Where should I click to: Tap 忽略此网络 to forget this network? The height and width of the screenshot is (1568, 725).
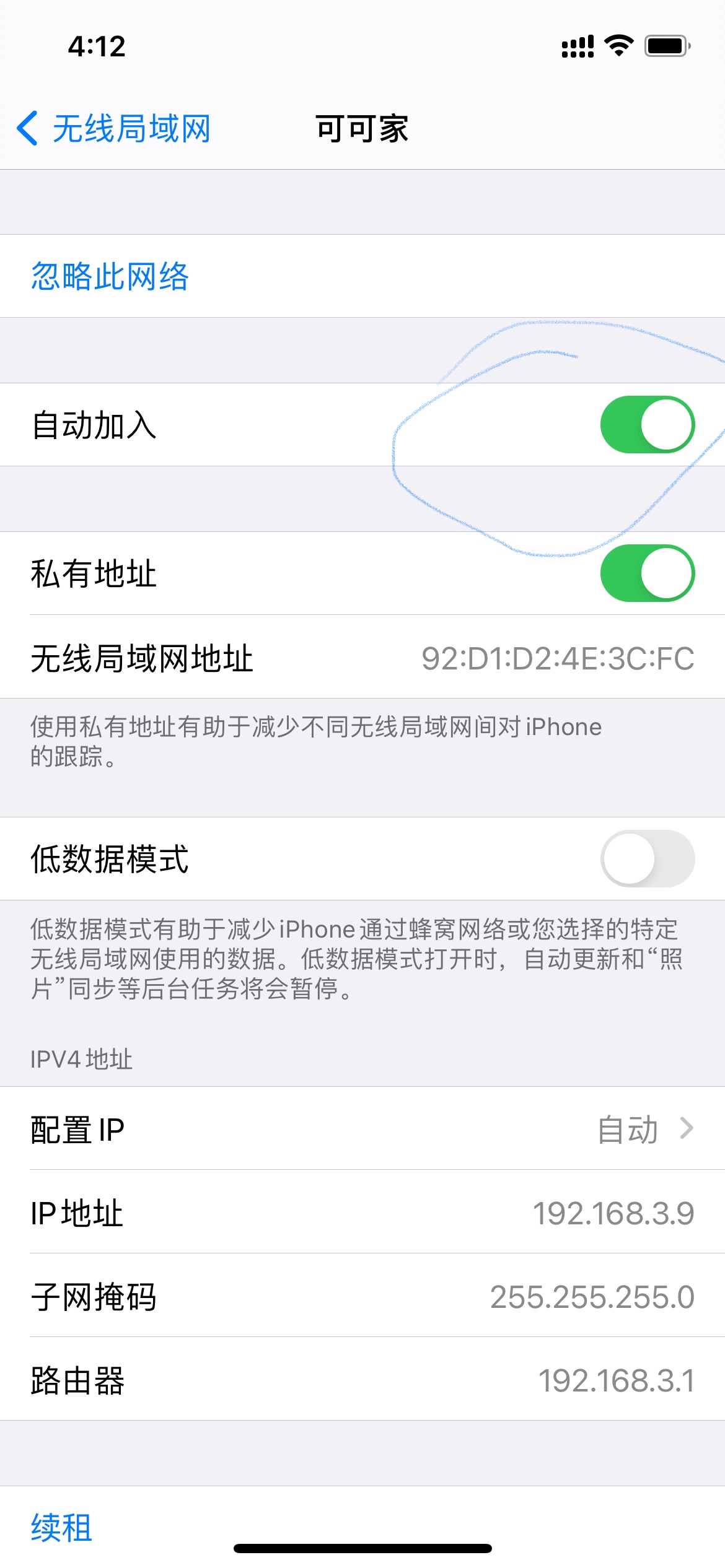110,276
